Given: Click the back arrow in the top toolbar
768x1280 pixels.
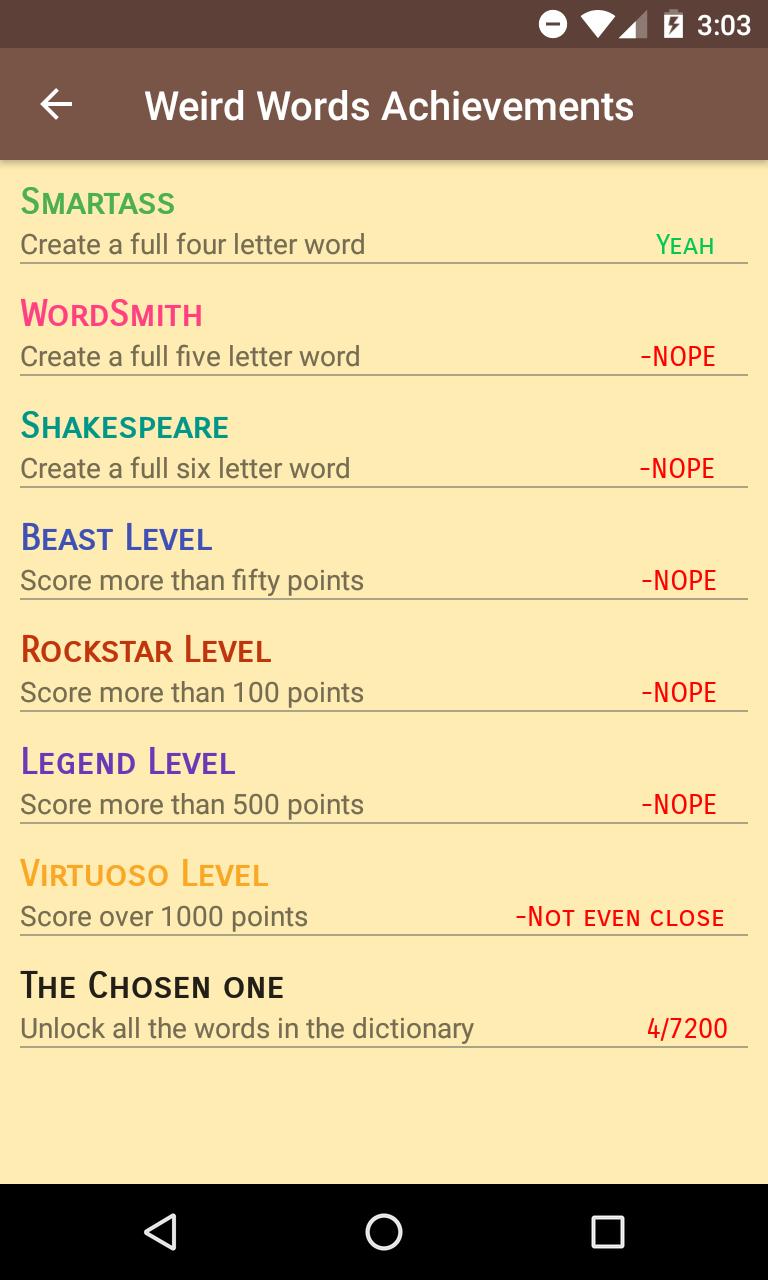Looking at the screenshot, I should click(57, 103).
